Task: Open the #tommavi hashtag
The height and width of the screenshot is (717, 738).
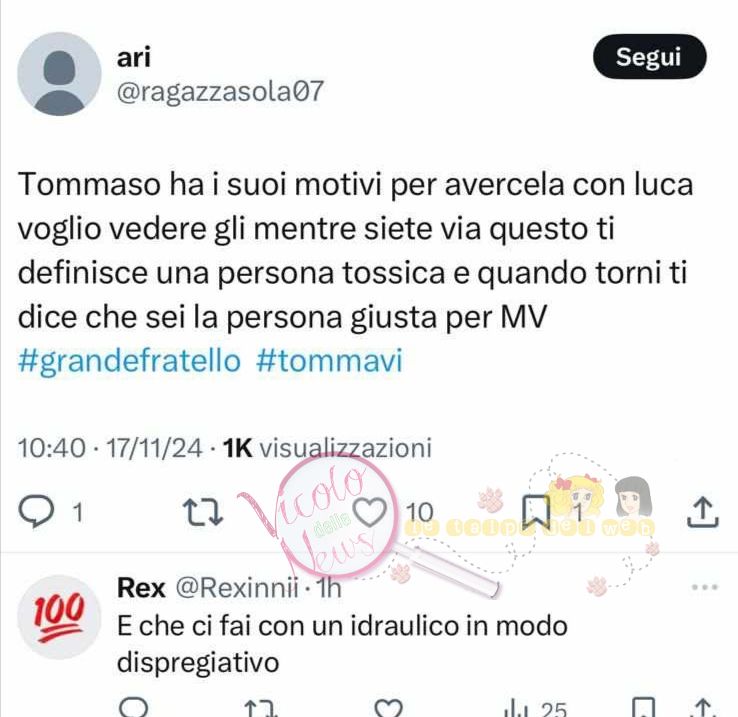Action: (329, 360)
